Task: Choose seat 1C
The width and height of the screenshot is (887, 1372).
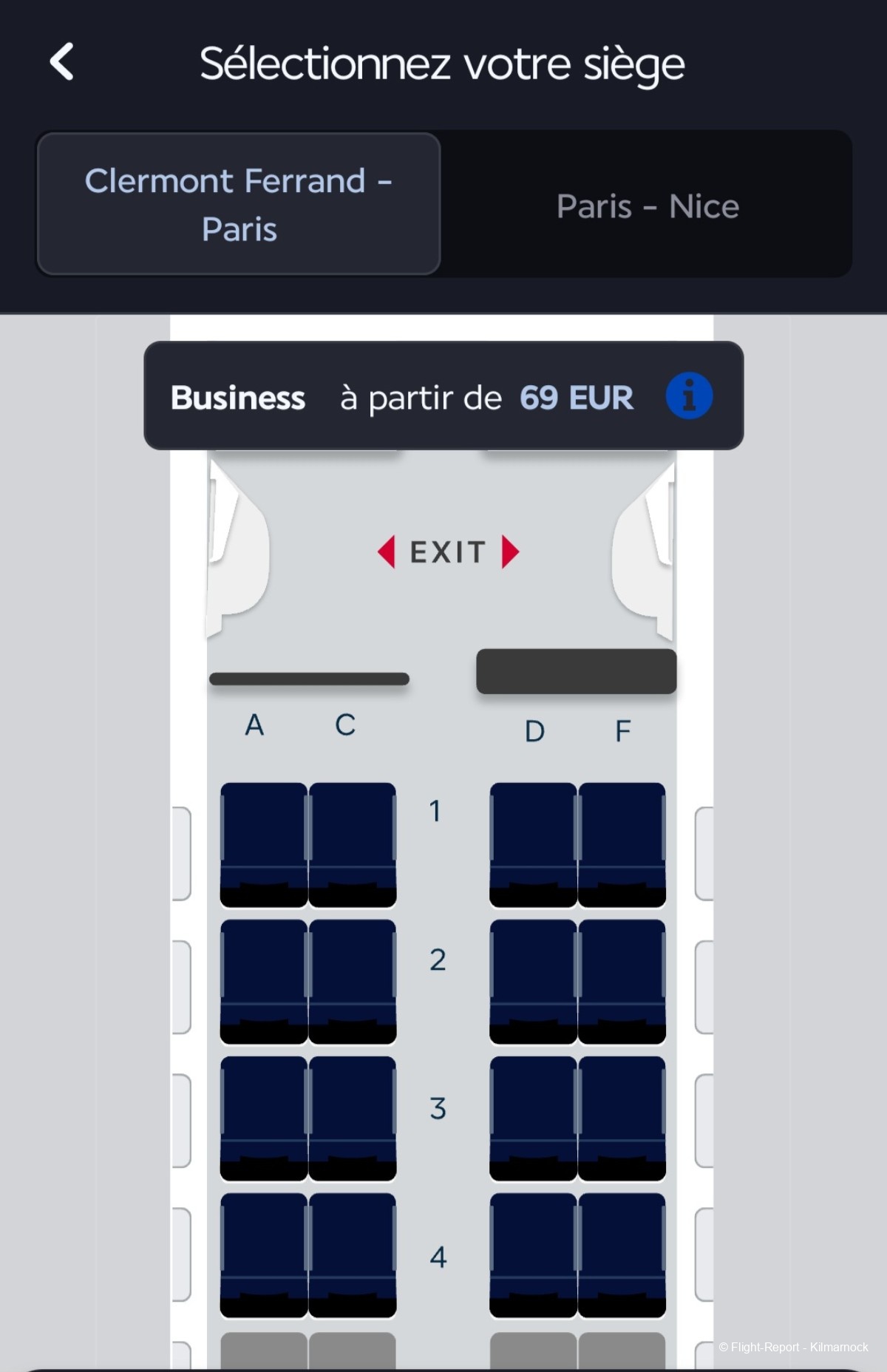Action: coord(353,844)
